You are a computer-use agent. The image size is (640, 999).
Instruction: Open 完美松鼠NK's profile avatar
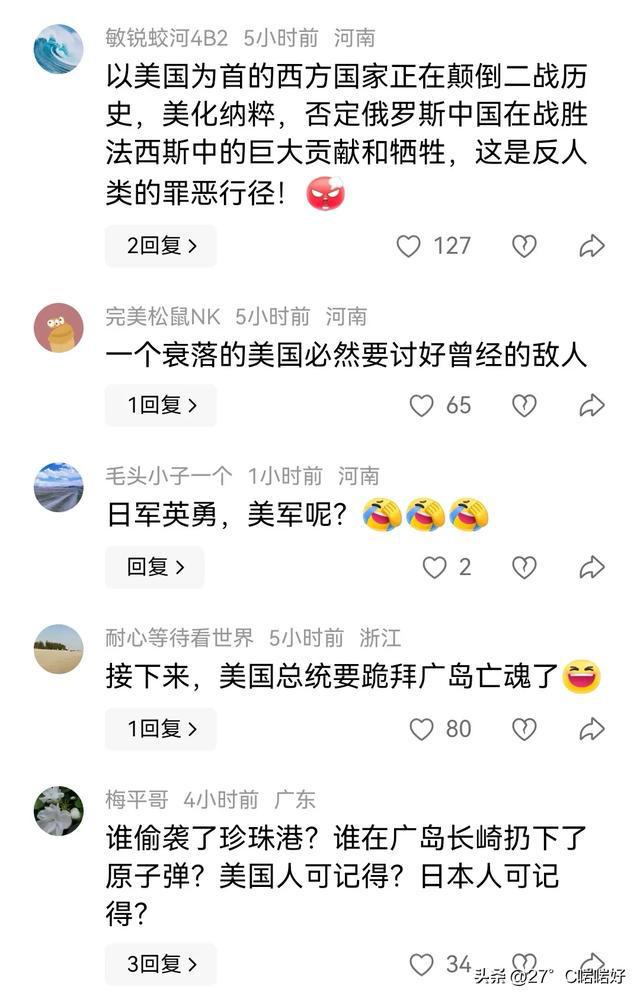pyautogui.click(x=58, y=327)
